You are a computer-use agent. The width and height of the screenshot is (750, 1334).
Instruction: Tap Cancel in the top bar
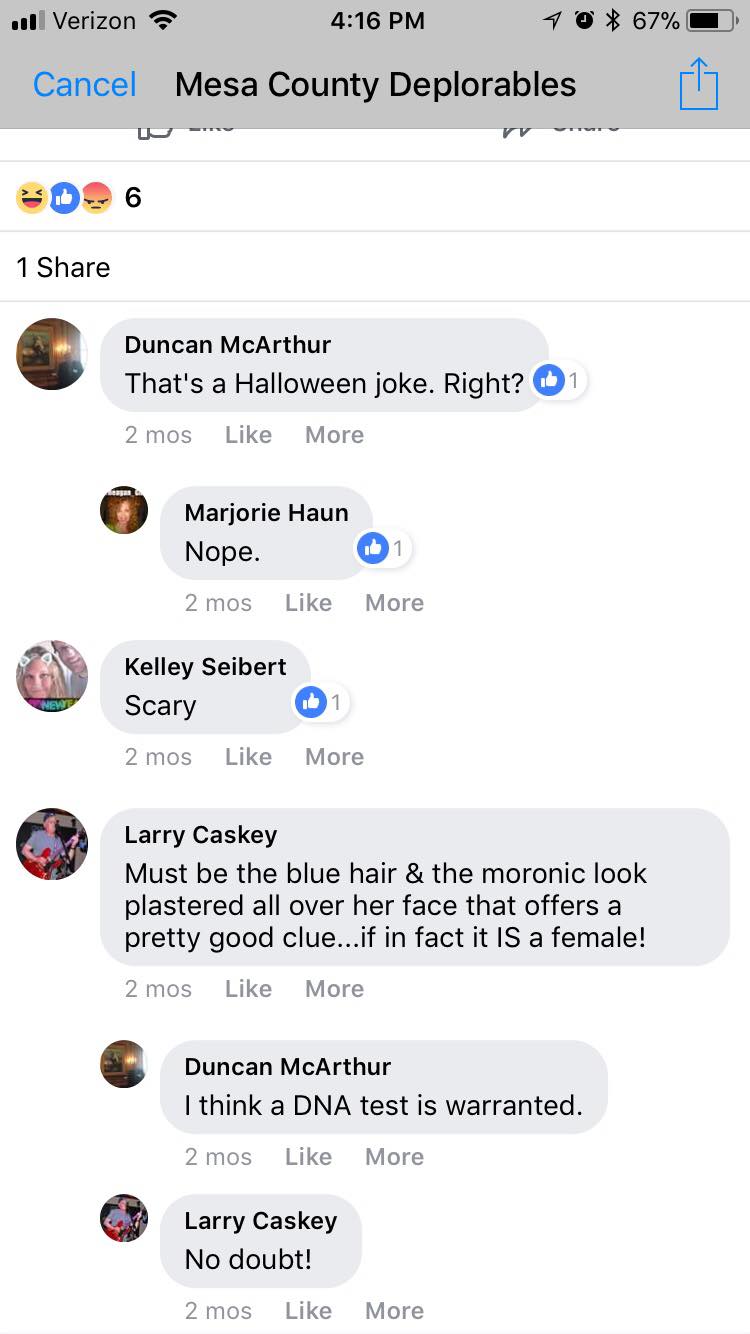click(x=84, y=85)
